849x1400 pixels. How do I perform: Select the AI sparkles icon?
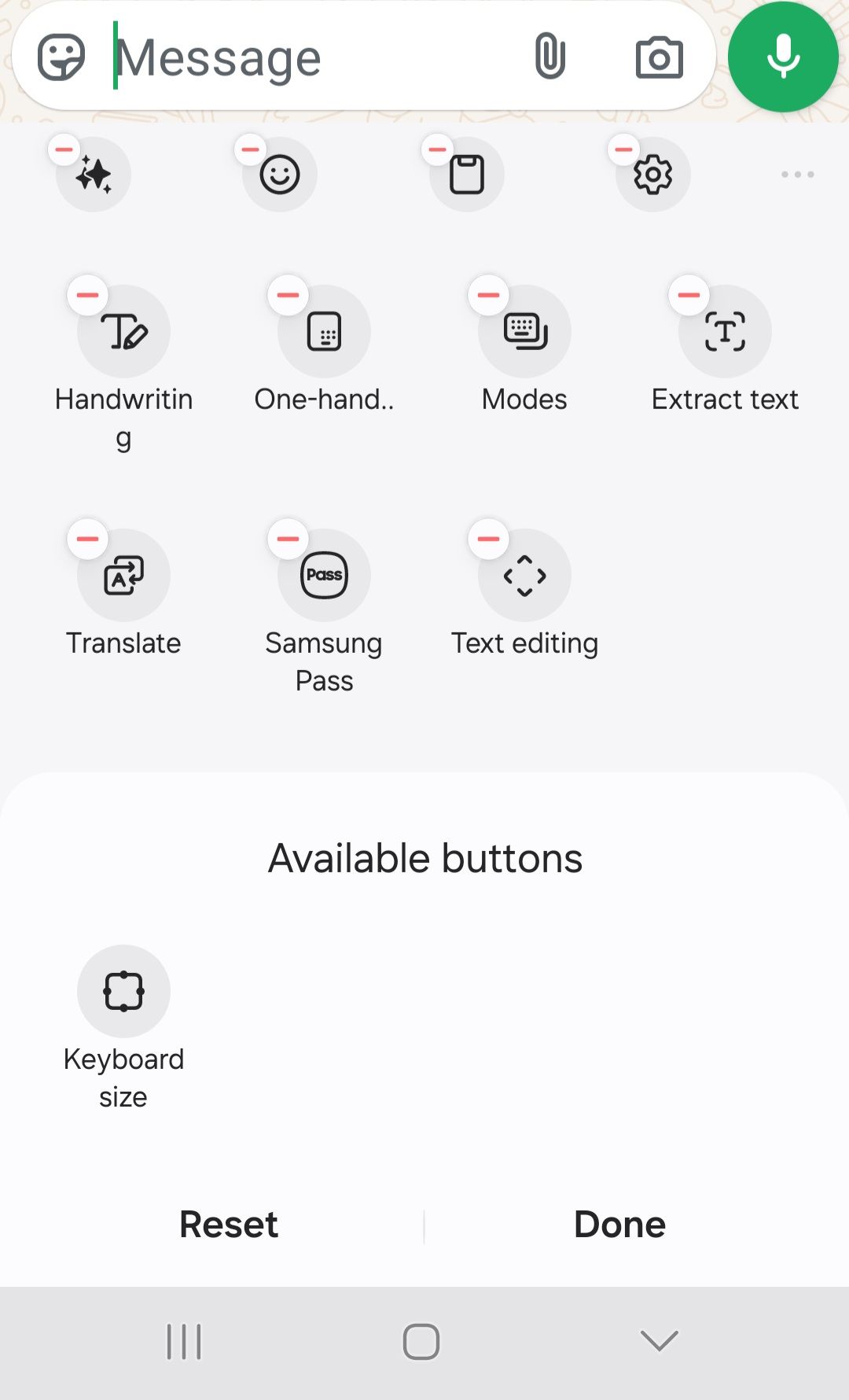[93, 175]
